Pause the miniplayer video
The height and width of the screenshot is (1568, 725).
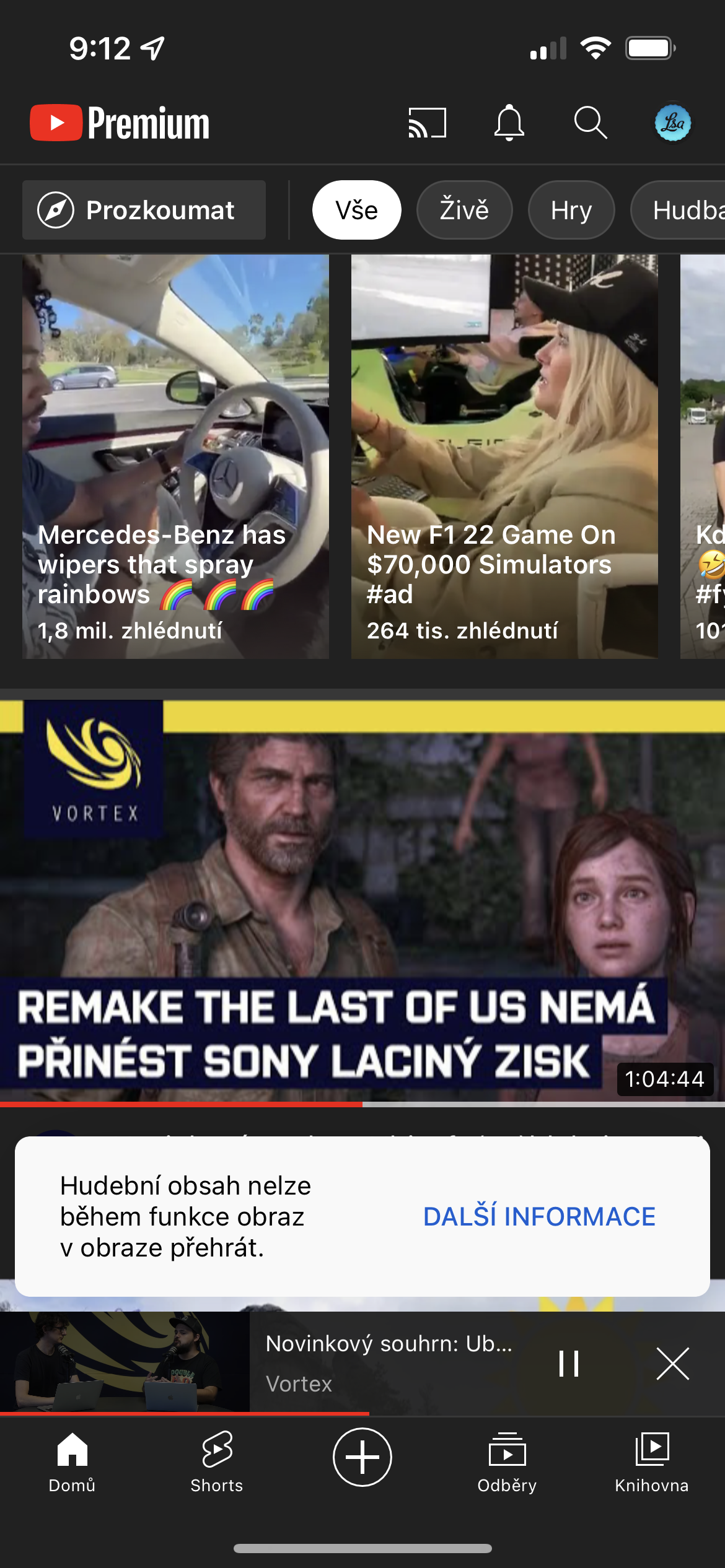[568, 1363]
